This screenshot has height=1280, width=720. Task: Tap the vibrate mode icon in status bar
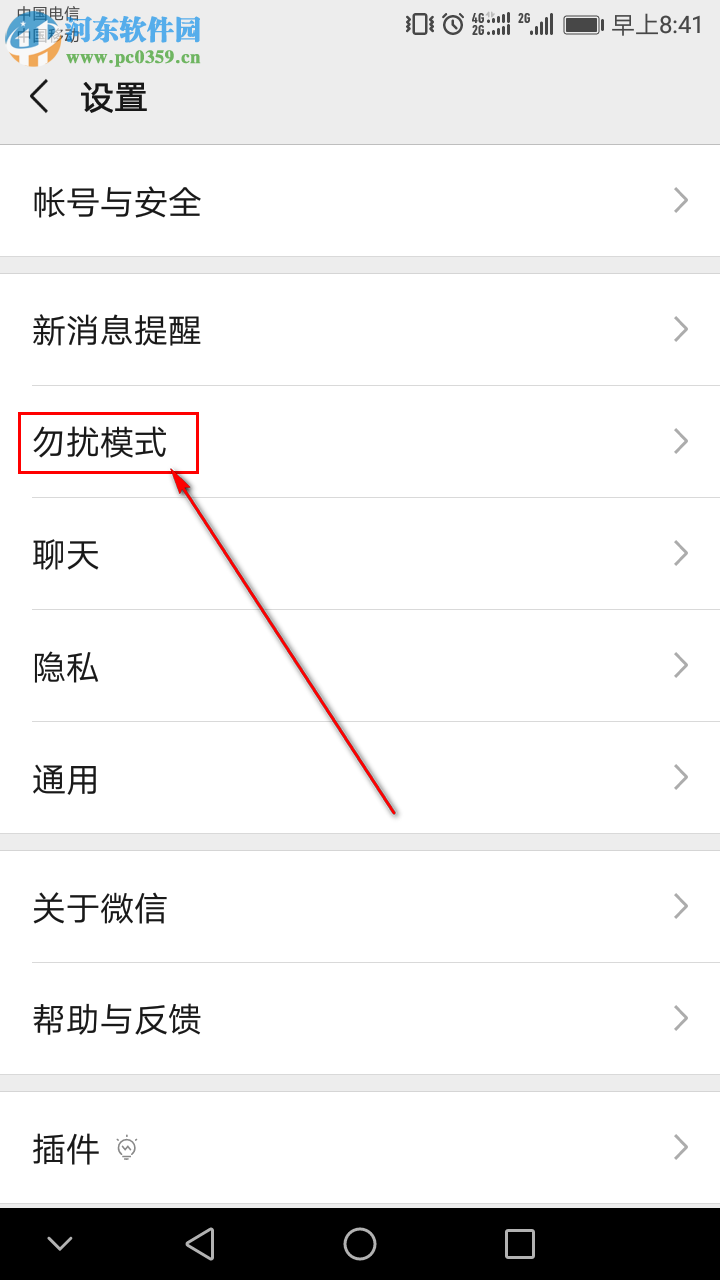tap(419, 22)
